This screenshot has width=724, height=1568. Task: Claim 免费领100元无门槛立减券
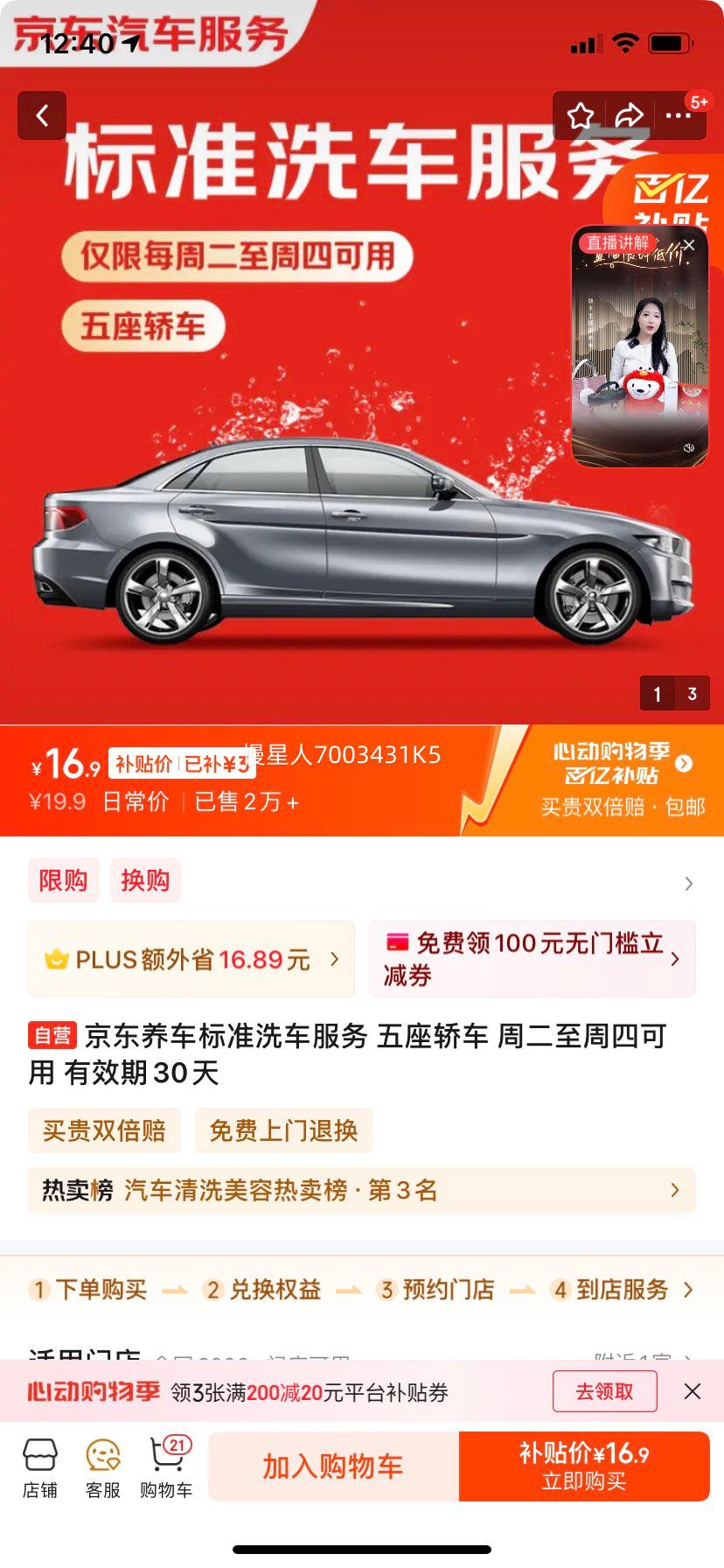(532, 959)
